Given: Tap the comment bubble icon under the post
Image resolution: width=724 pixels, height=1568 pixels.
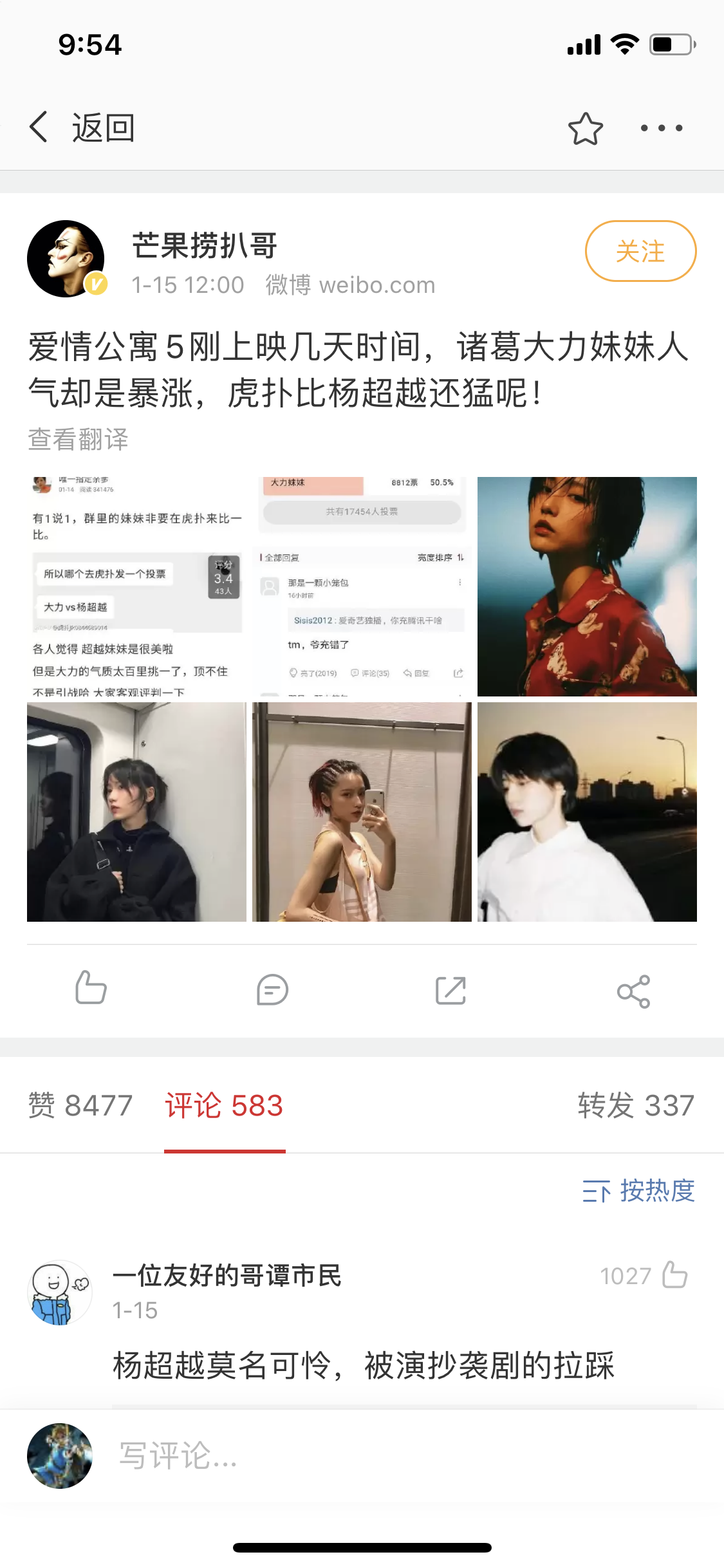Looking at the screenshot, I should tap(272, 990).
